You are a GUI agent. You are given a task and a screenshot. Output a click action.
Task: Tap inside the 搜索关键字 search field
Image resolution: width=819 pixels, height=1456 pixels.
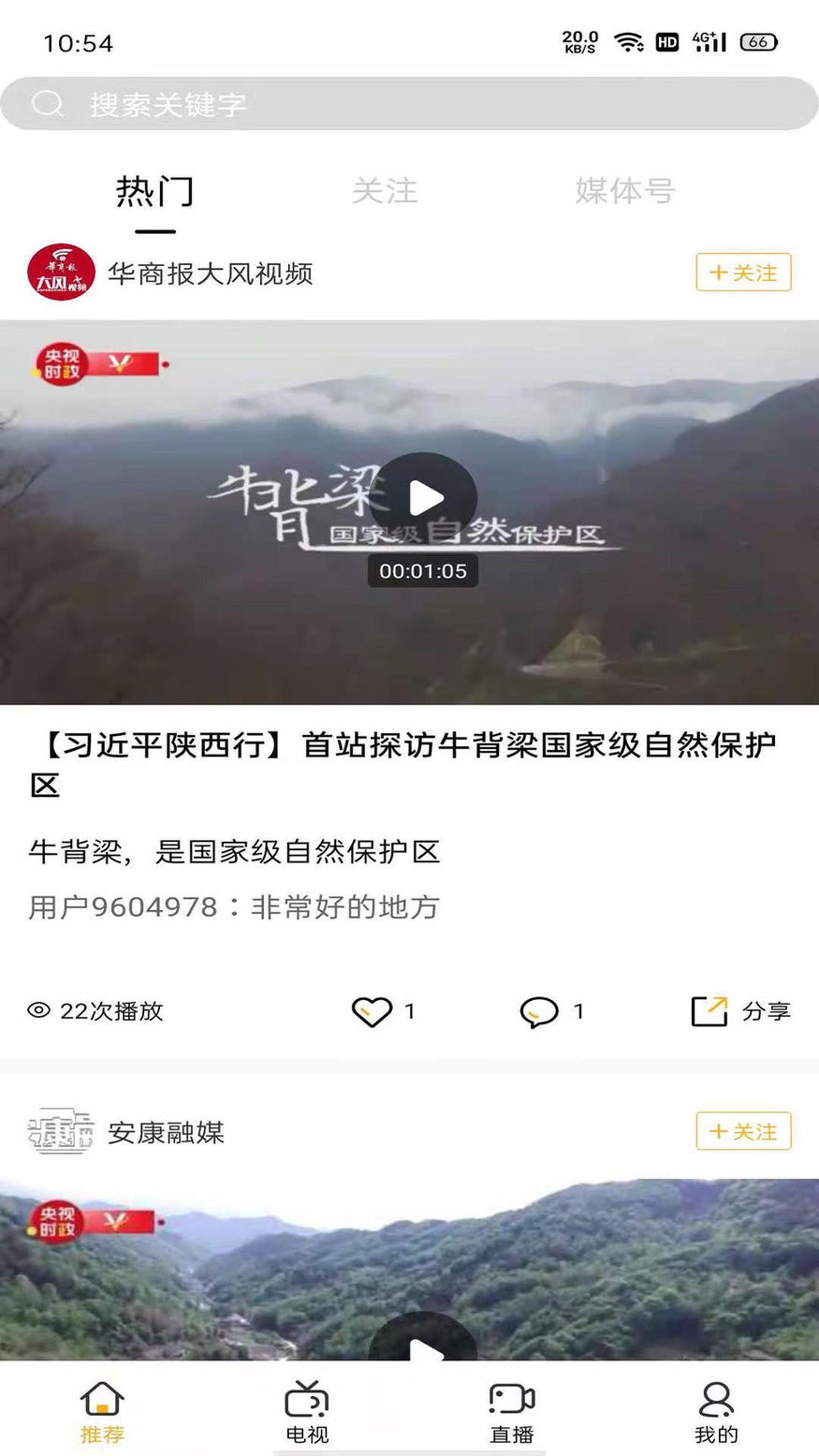tap(281, 104)
